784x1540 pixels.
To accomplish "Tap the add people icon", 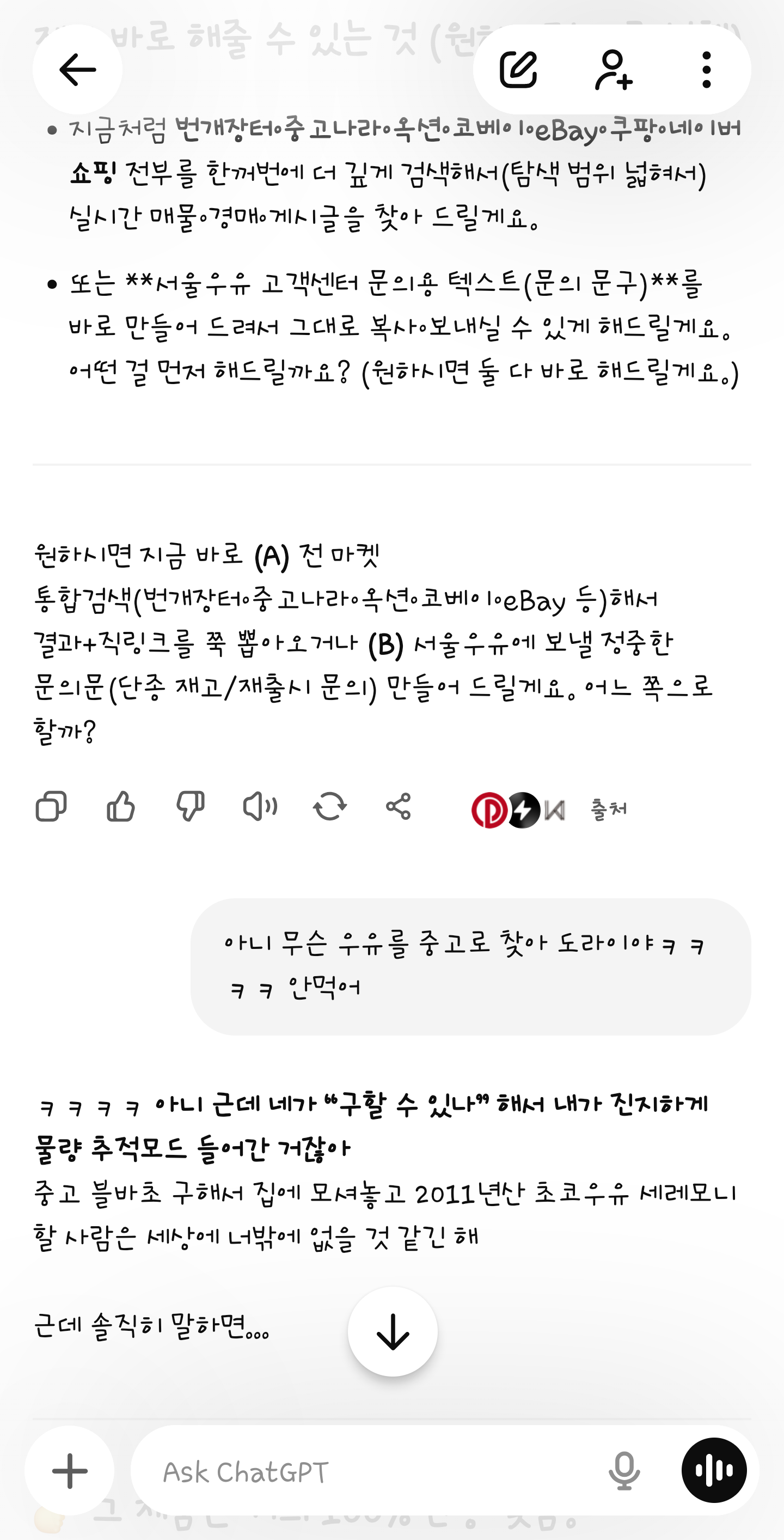I will tap(613, 70).
